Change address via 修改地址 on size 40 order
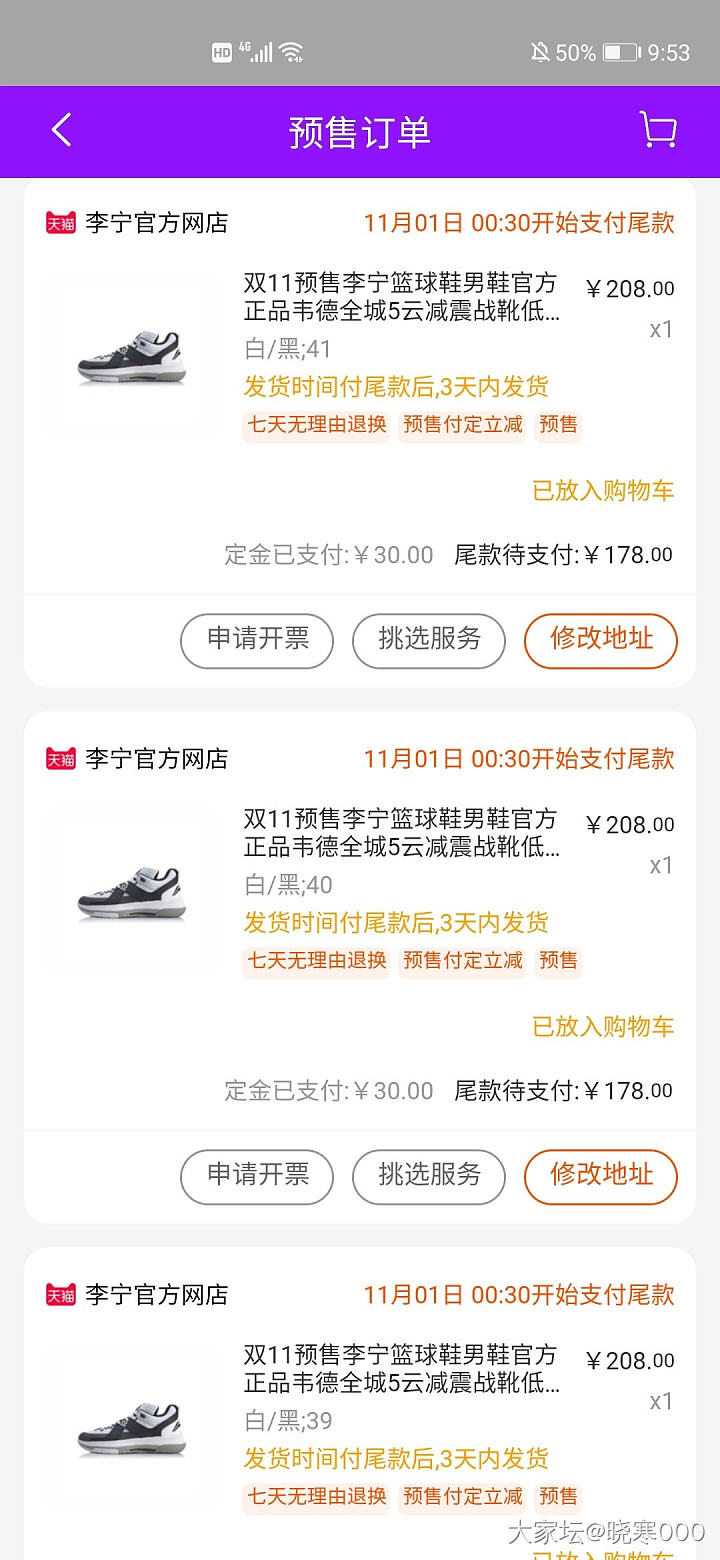 click(601, 1176)
